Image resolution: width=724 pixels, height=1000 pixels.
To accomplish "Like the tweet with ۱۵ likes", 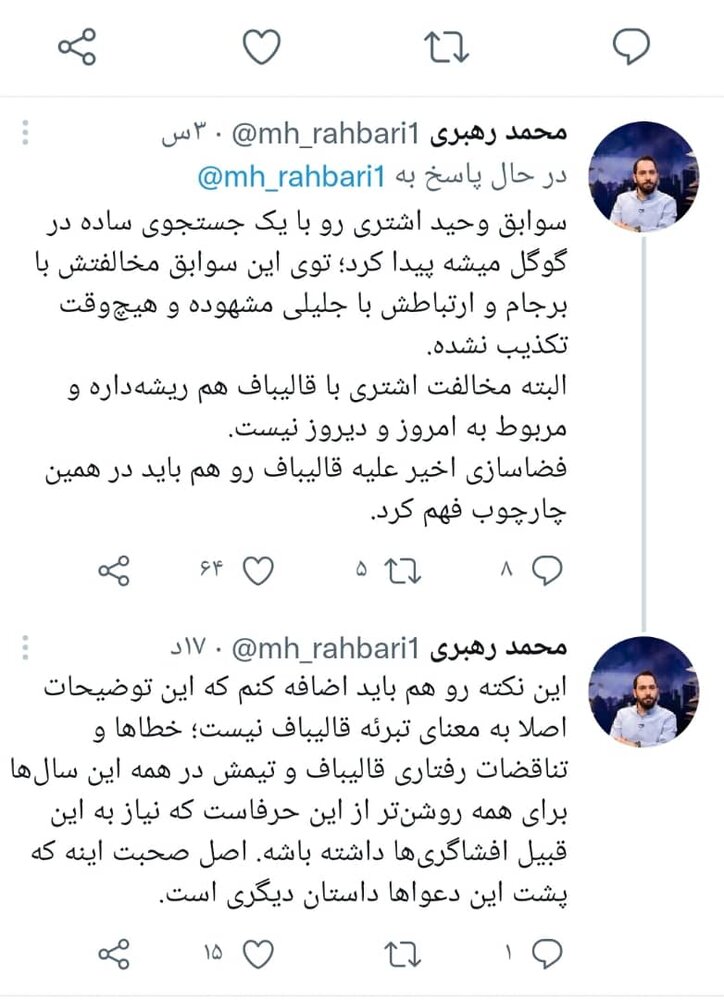I will click(x=259, y=953).
